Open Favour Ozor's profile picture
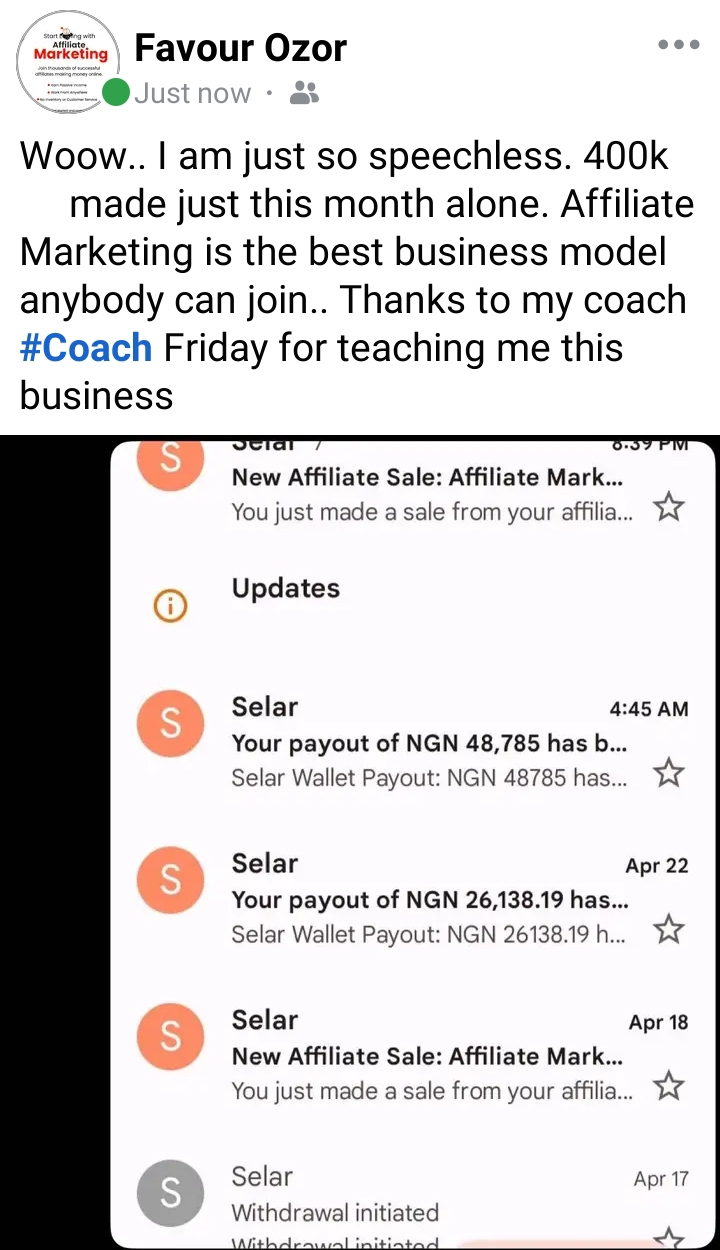Image resolution: width=720 pixels, height=1250 pixels. [x=69, y=62]
